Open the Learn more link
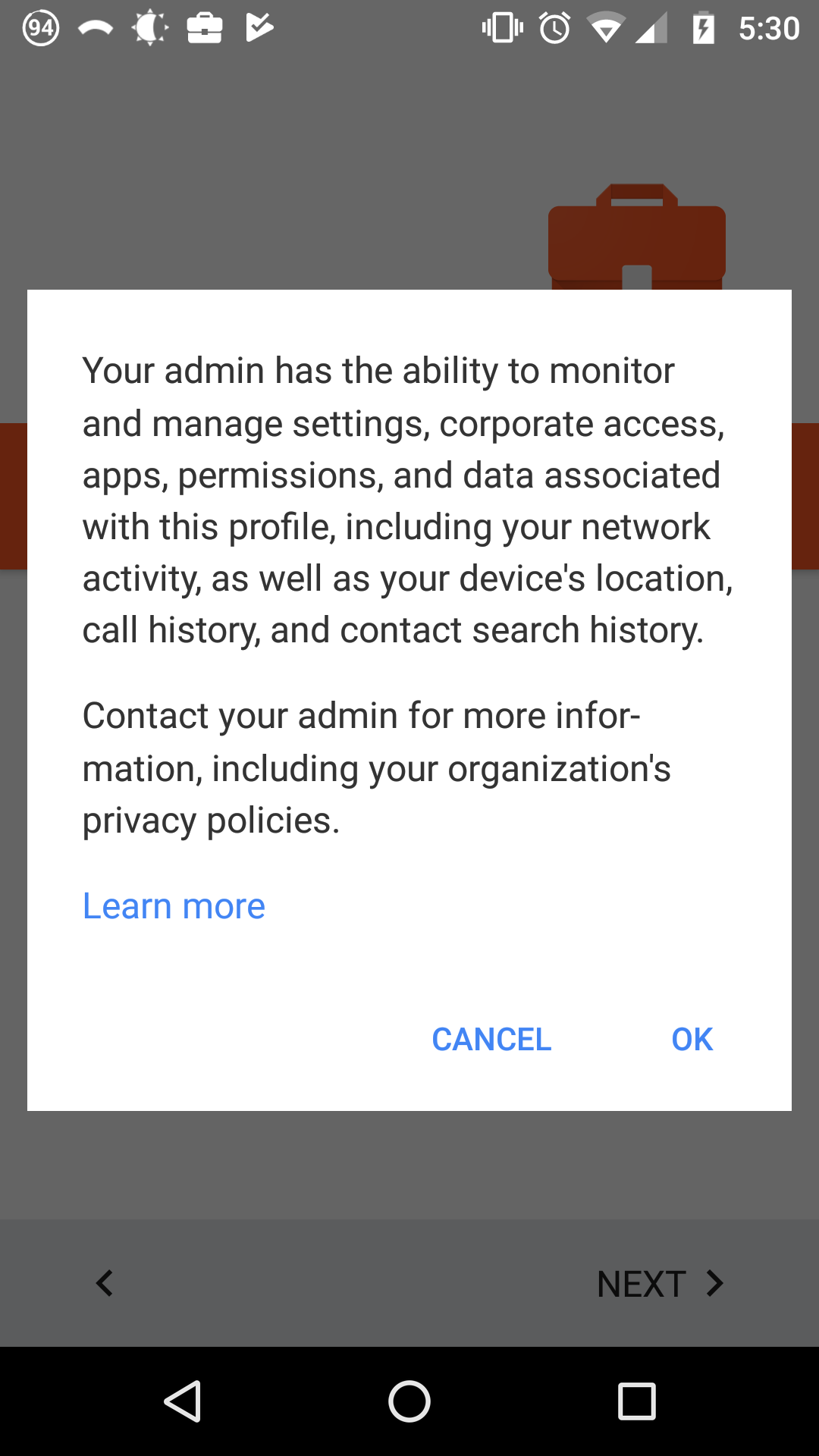This screenshot has height=1456, width=819. (x=174, y=906)
